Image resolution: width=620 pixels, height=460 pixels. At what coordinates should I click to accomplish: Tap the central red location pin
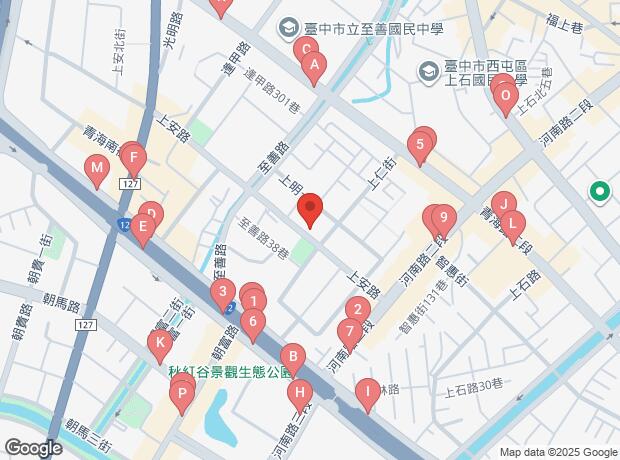(x=310, y=210)
